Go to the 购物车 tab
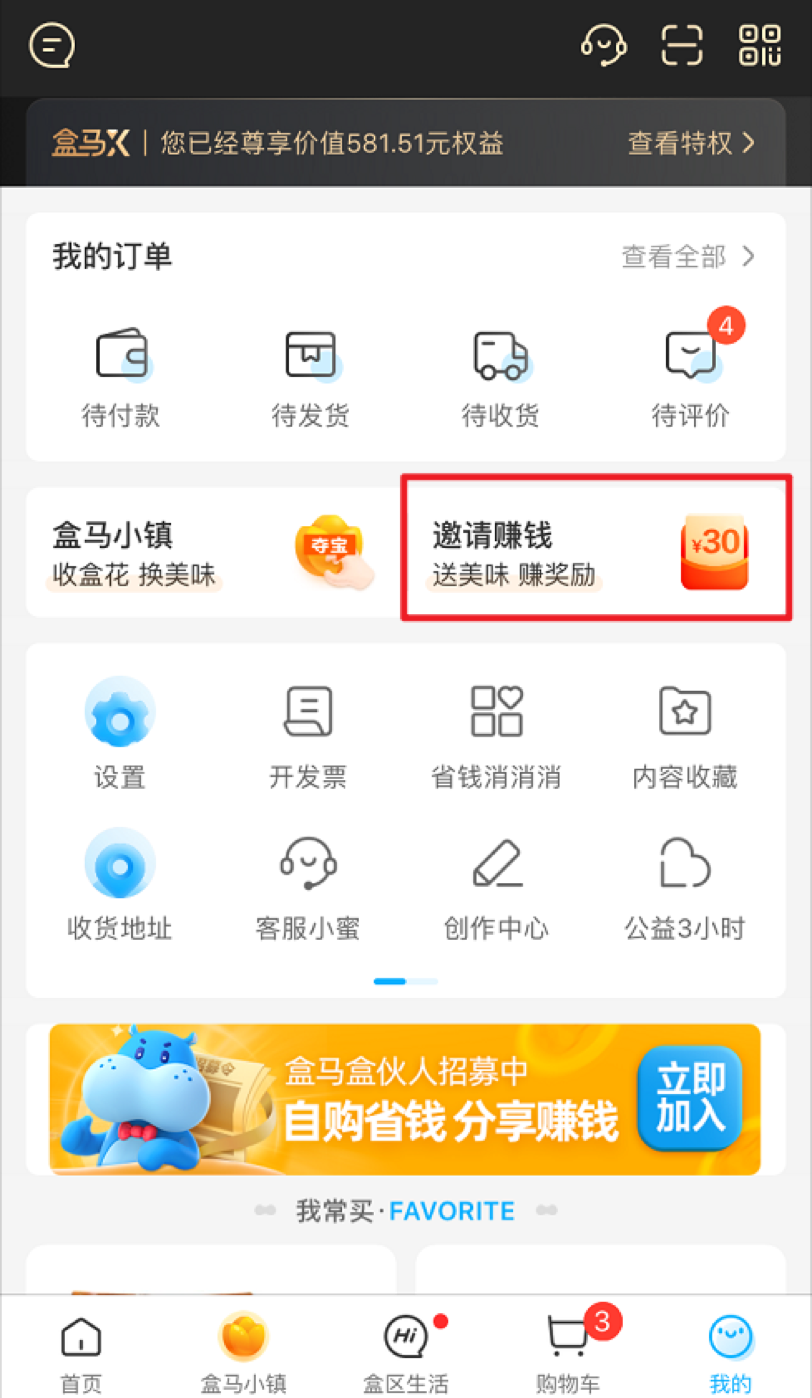Viewport: 812px width, 1398px height. pyautogui.click(x=570, y=1355)
